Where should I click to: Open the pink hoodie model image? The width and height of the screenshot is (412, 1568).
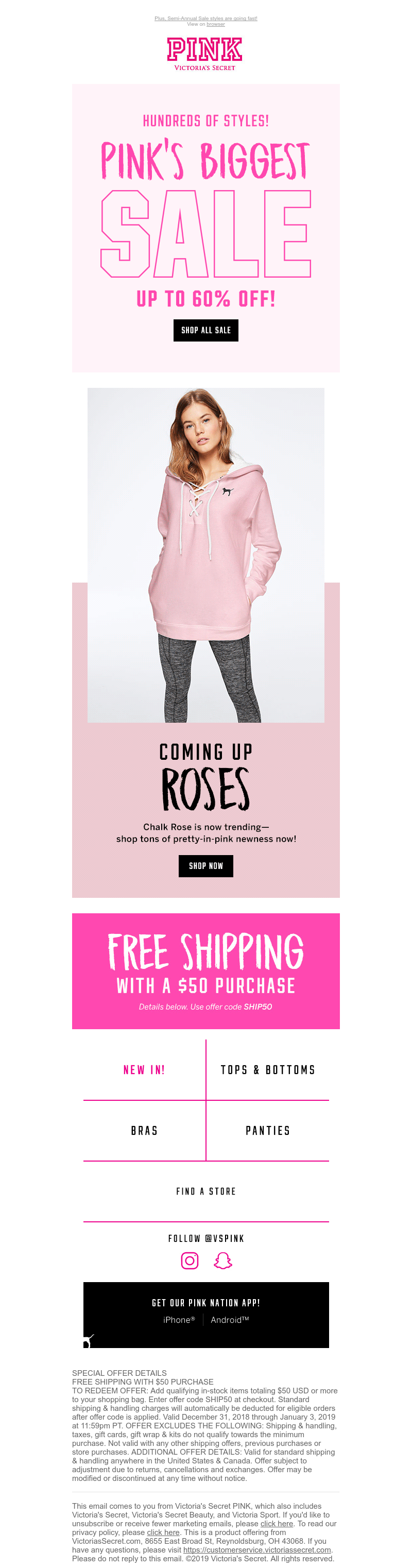click(205, 554)
